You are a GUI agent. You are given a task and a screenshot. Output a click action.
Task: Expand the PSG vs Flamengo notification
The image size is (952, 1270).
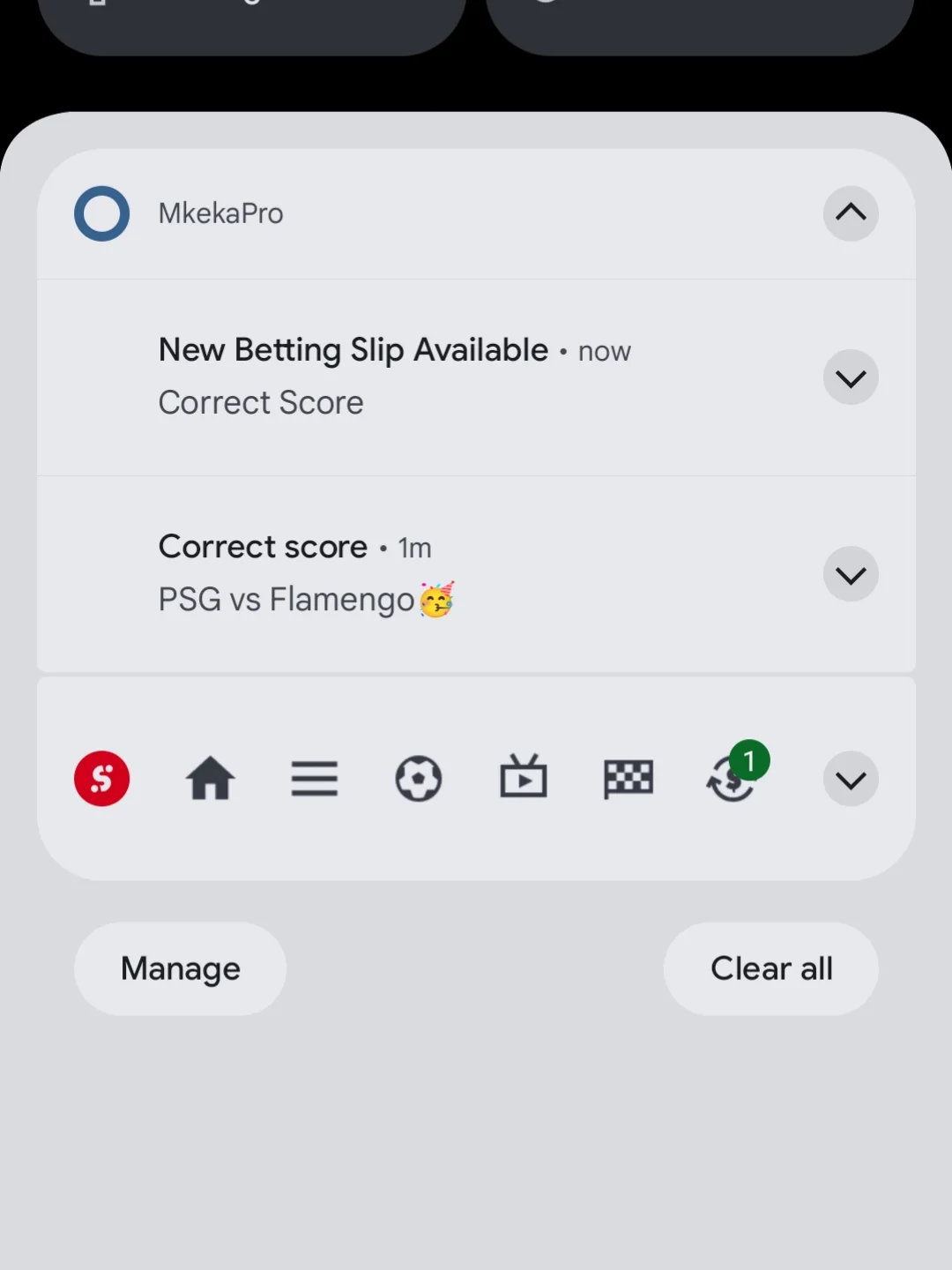pyautogui.click(x=850, y=575)
